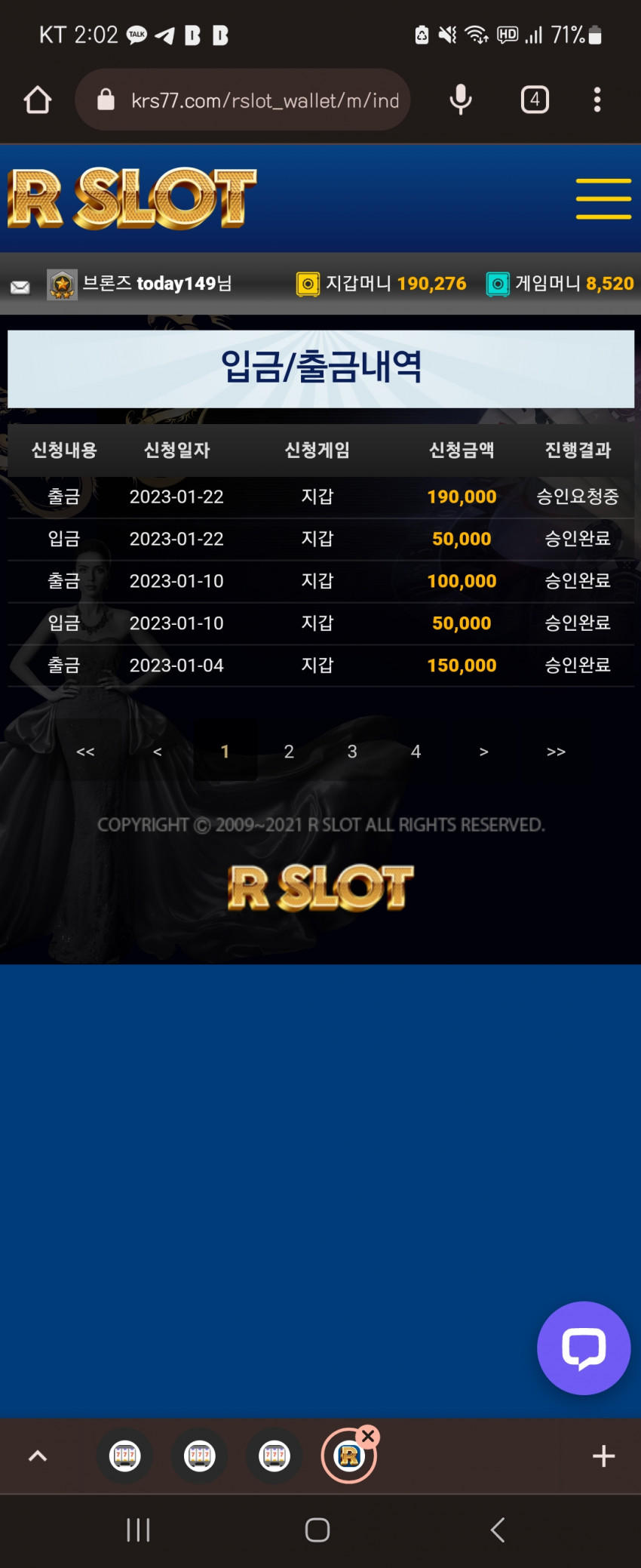
Task: Go to page 2 of history
Action: 289,752
